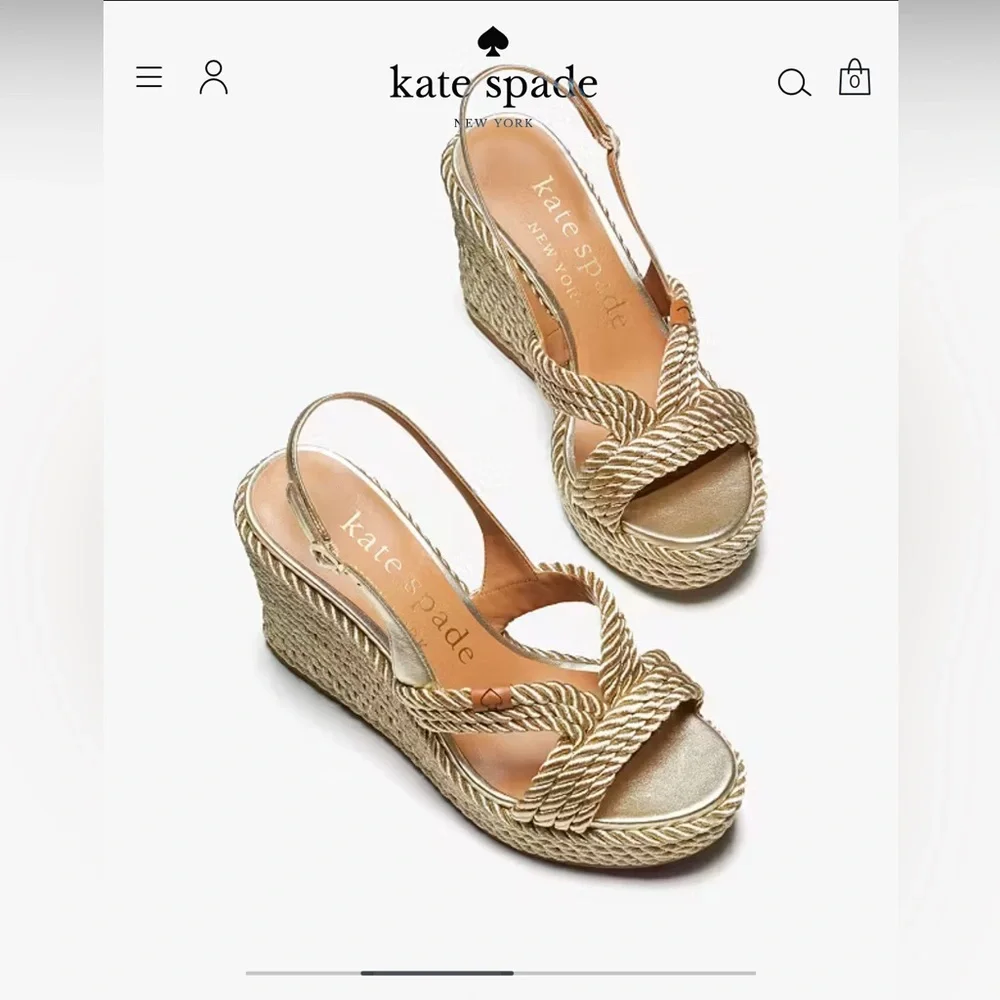Open the gold wedge sandal product image
The width and height of the screenshot is (1000, 1000).
point(500,520)
